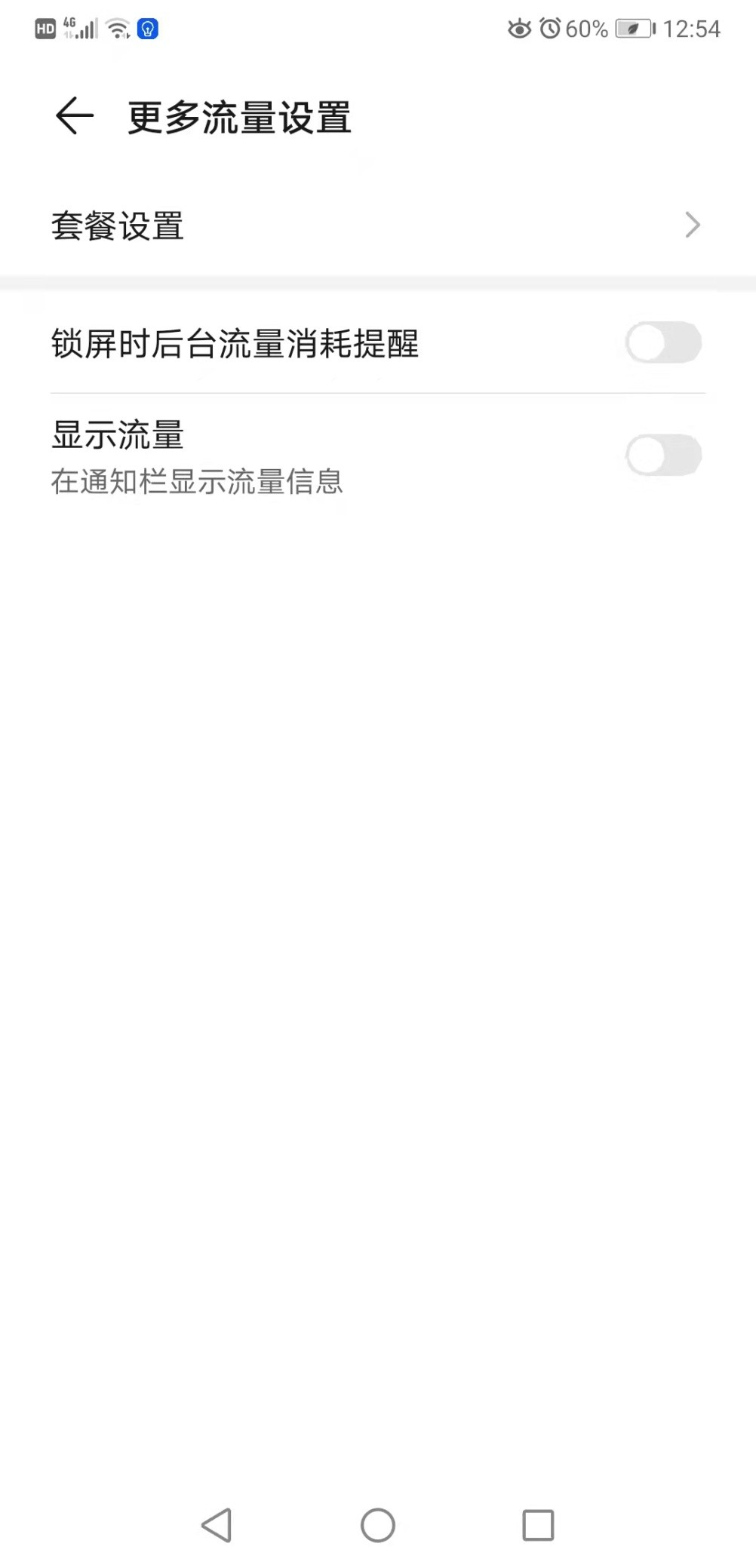Image resolution: width=756 pixels, height=1568 pixels.
Task: Toggle lock-screen background data usage reminder off
Action: 662,343
